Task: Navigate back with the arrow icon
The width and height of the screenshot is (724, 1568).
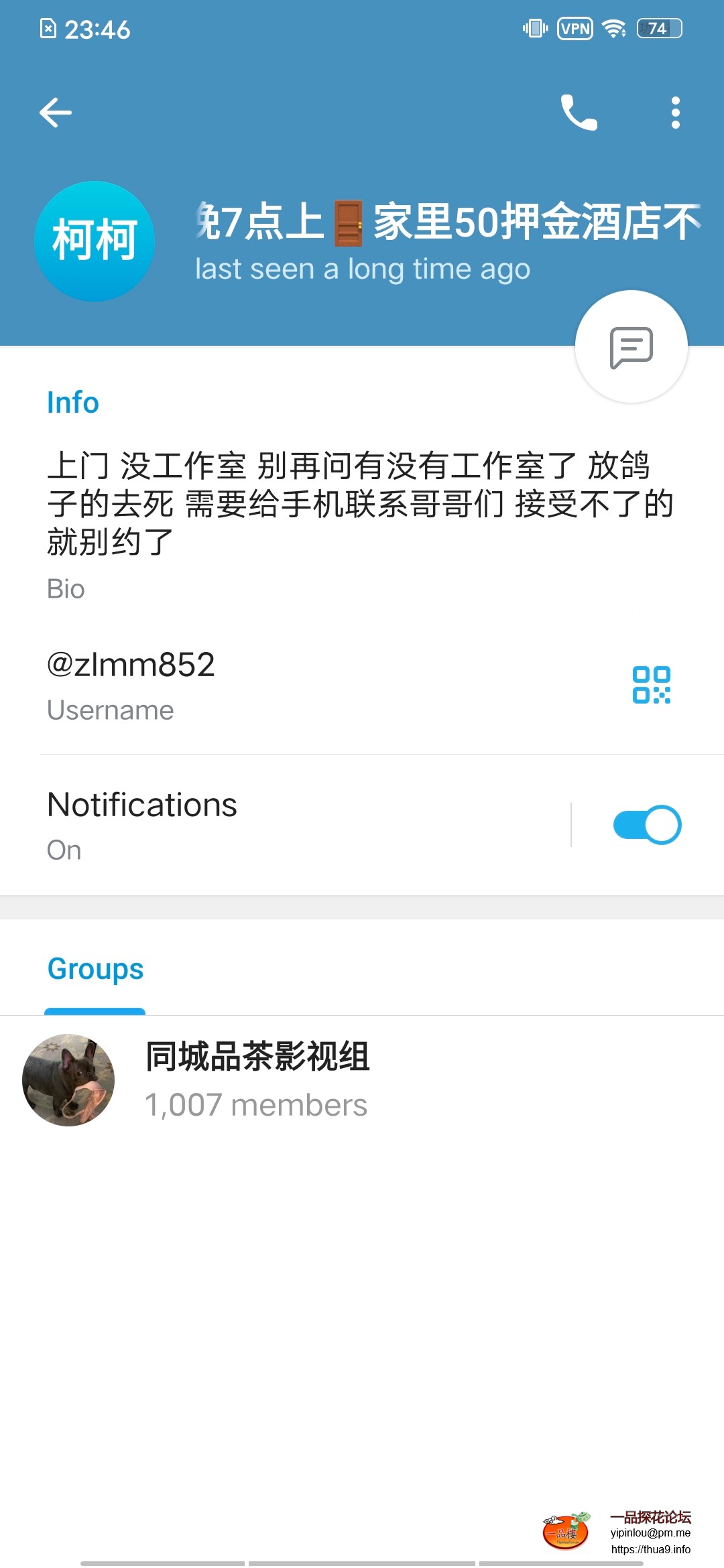Action: click(56, 113)
